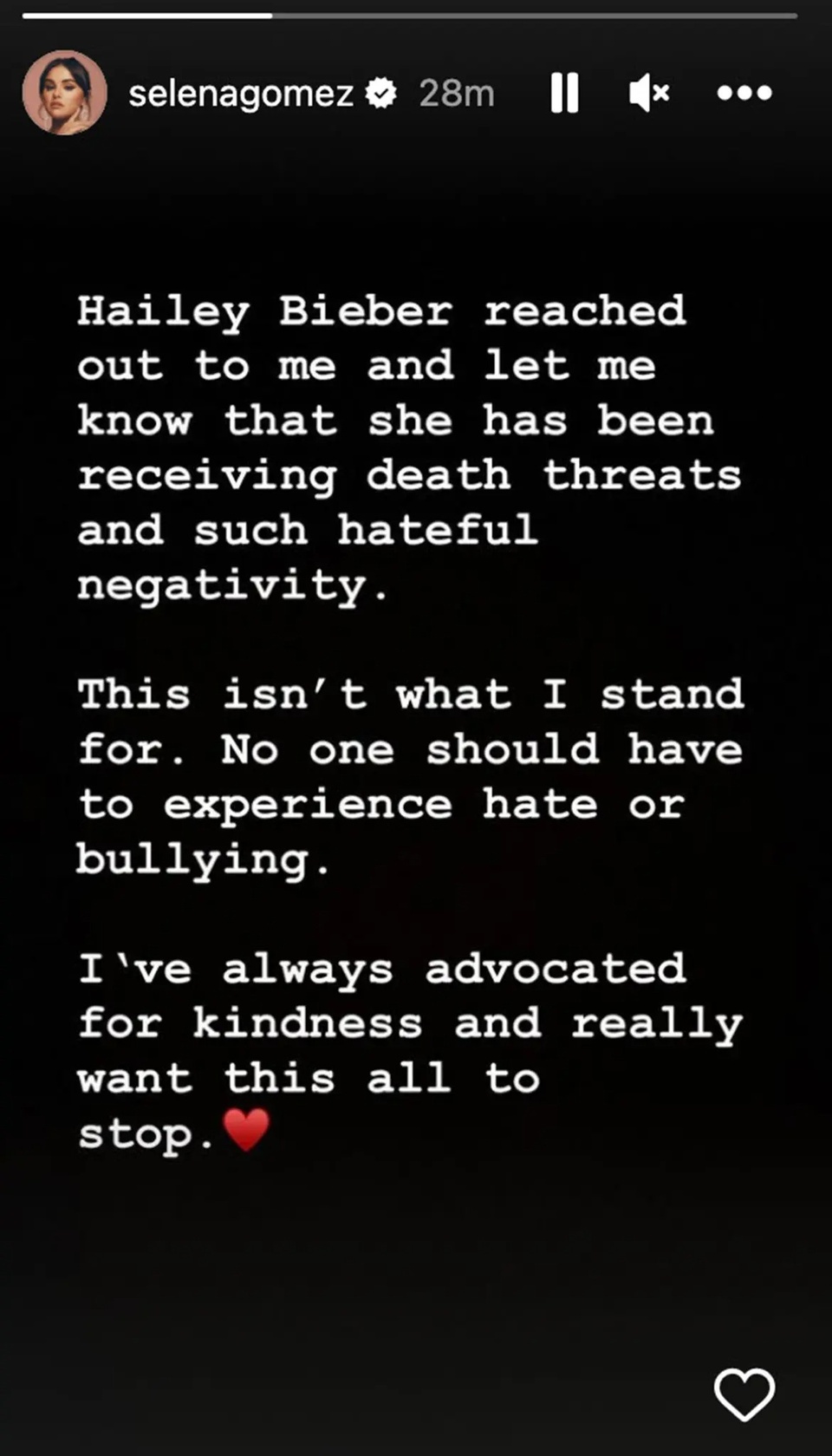Viewport: 832px width, 1456px height.
Task: Open the three-dot options menu
Action: coord(744,93)
